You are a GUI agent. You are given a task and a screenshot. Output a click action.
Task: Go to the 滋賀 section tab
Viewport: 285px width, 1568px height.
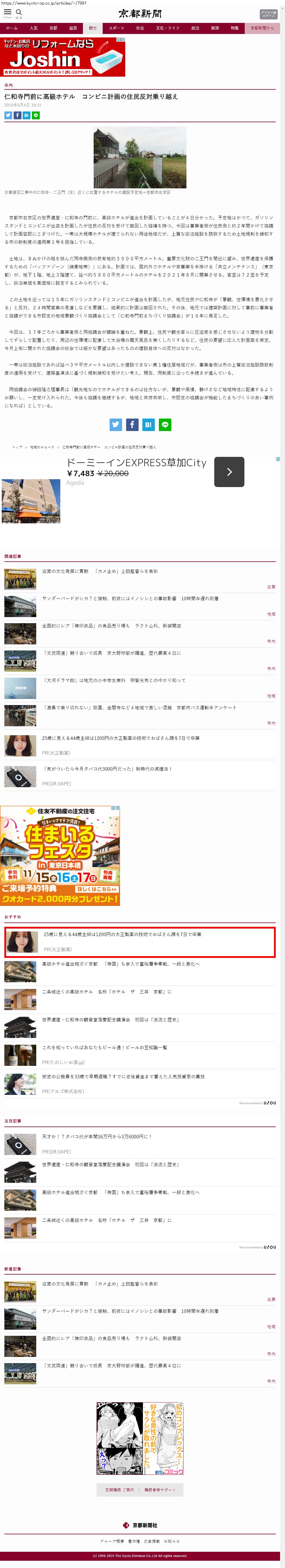(x=73, y=28)
